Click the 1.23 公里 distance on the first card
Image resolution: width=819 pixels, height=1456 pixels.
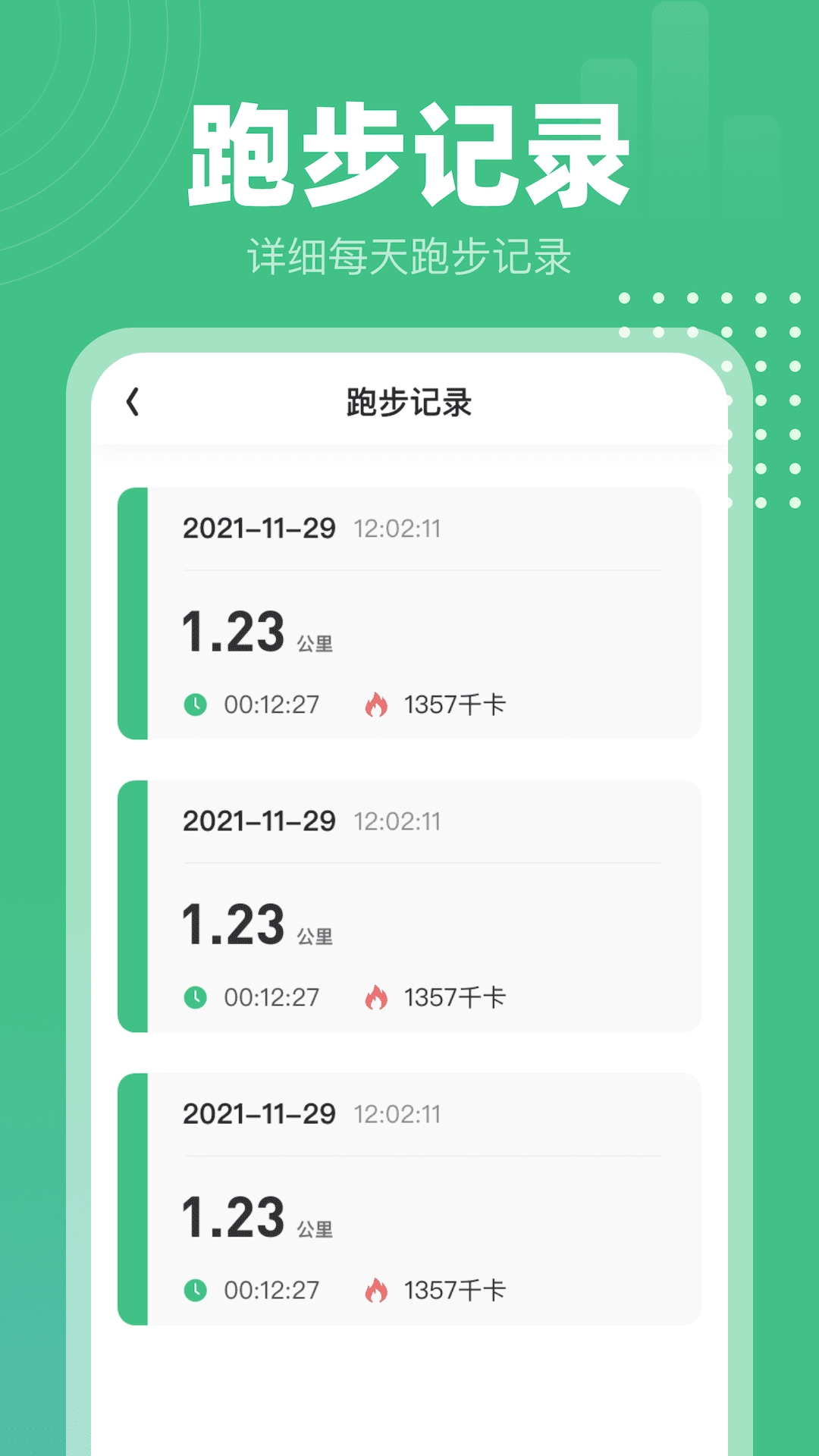pos(250,632)
